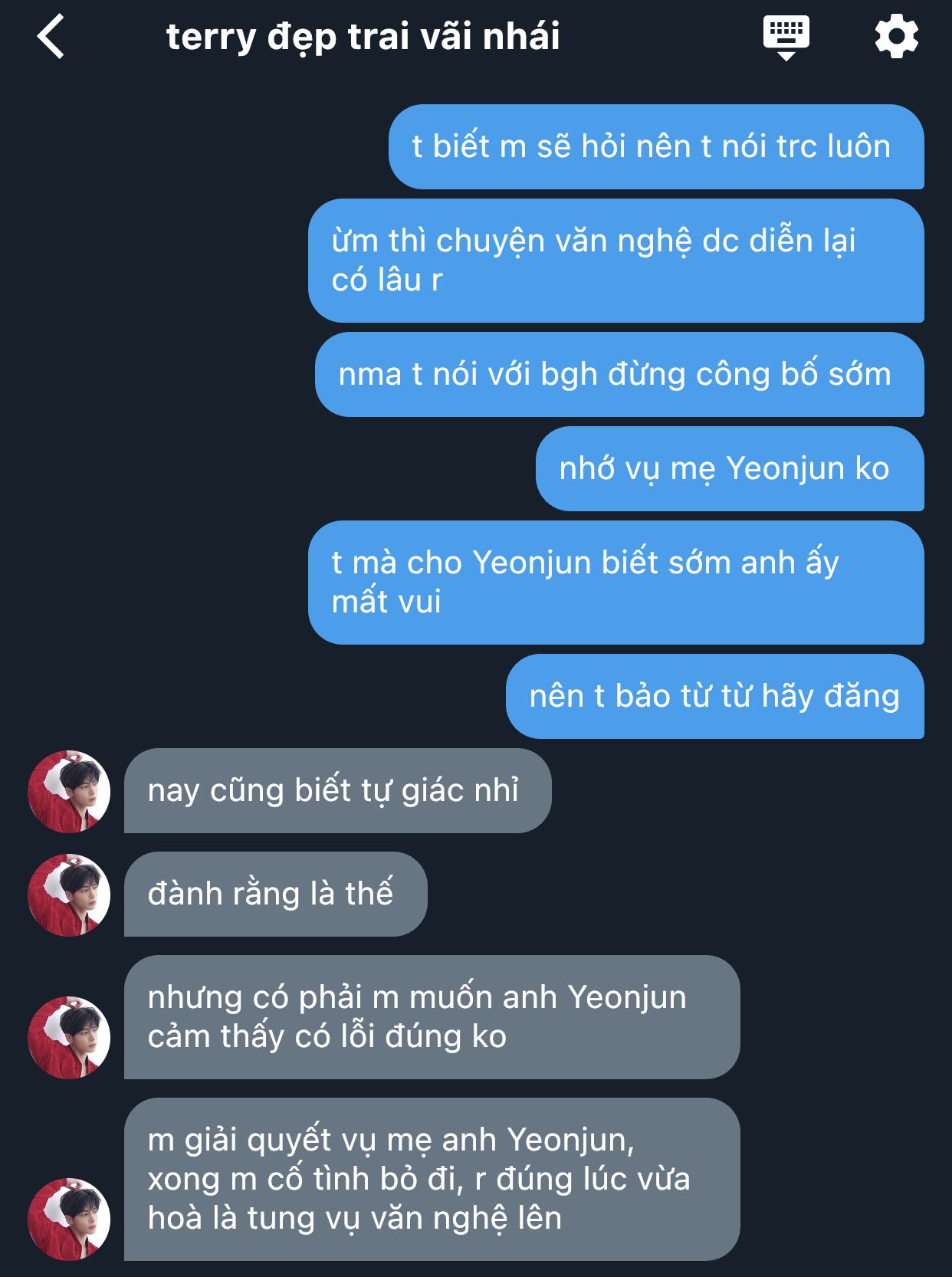Open chat settings gear
Image resolution: width=952 pixels, height=1277 pixels.
point(896,37)
